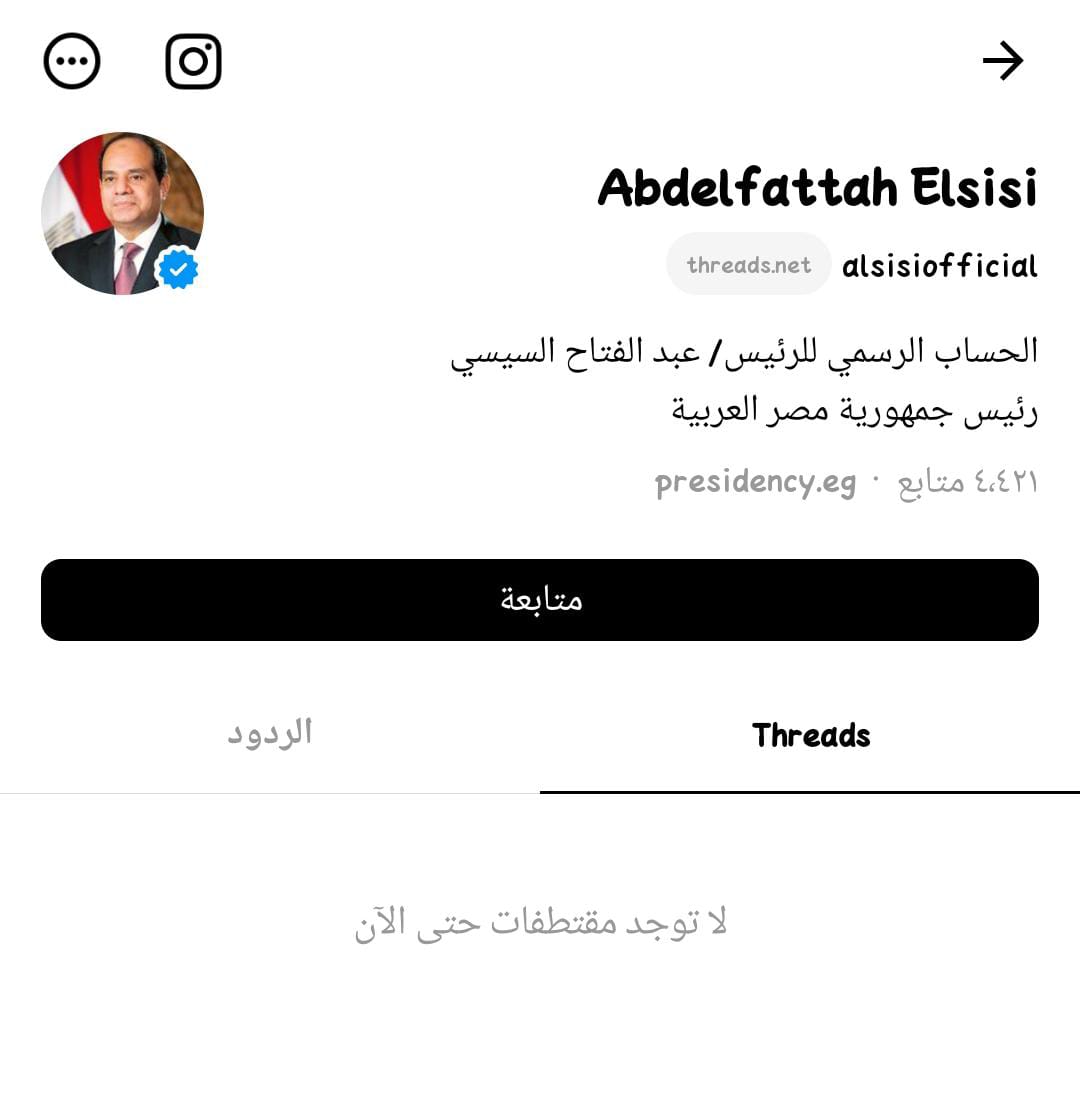Tap the threads.net badge

click(749, 265)
